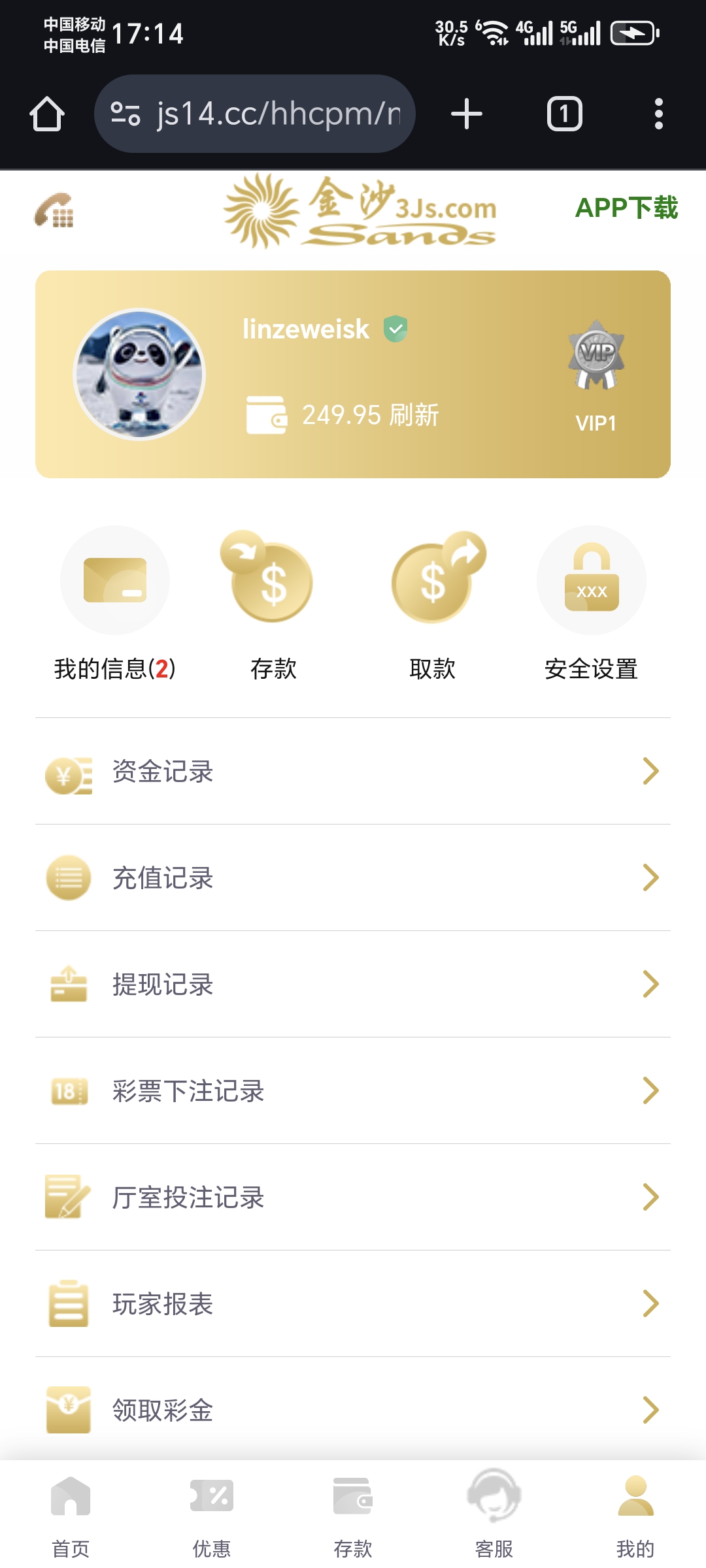Refresh the wallet balance with 刷新
Image resolution: width=706 pixels, height=1568 pixels.
click(x=414, y=415)
